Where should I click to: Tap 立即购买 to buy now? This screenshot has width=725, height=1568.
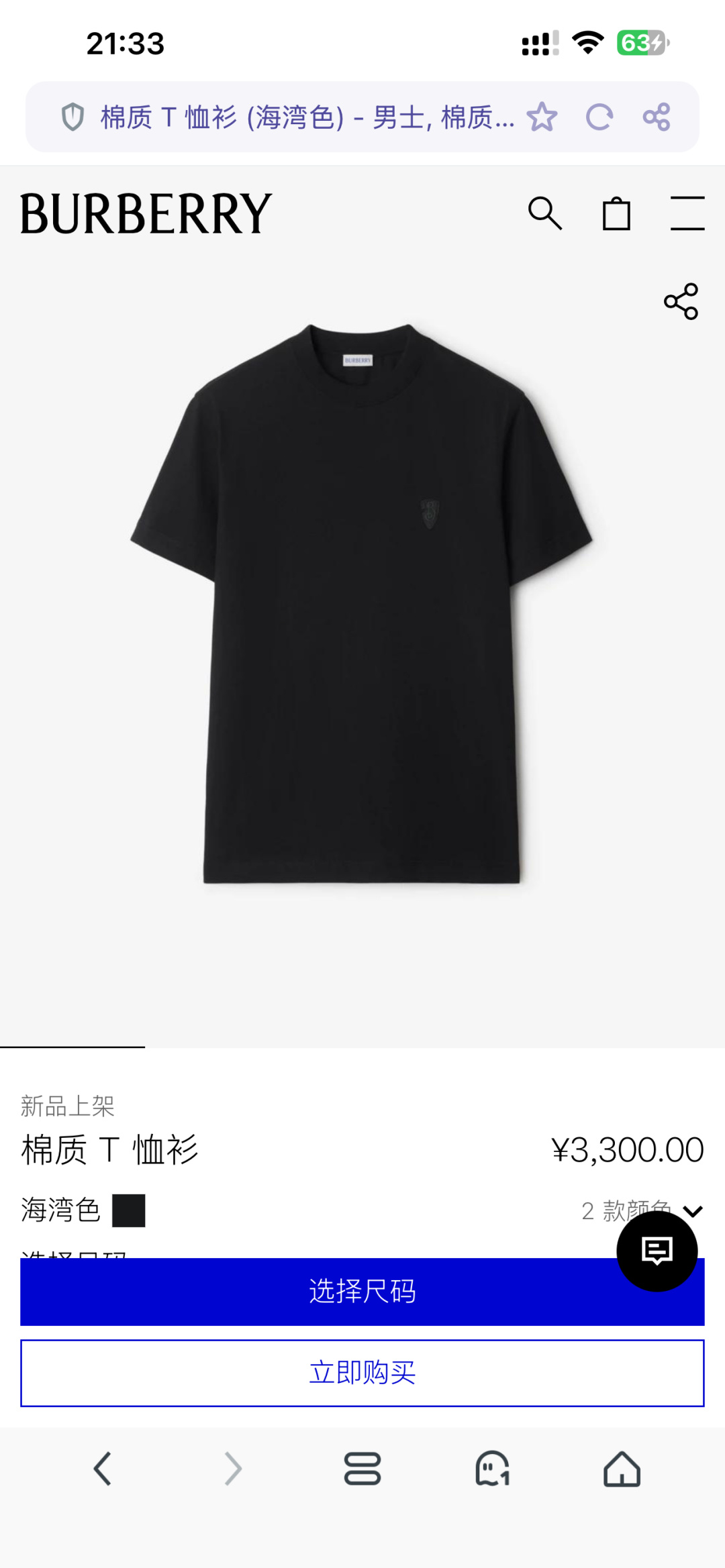click(x=362, y=1373)
